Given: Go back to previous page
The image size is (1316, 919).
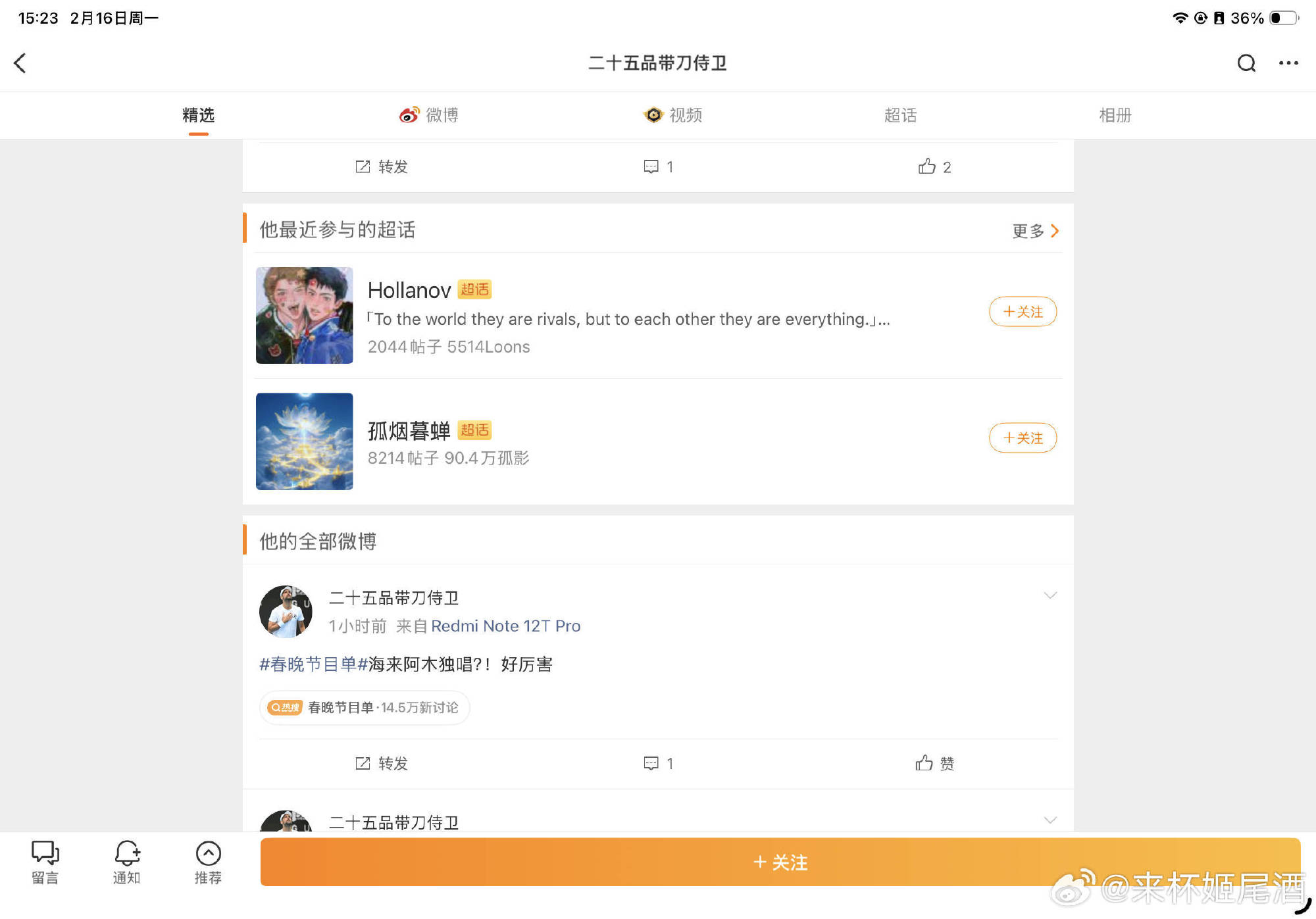Looking at the screenshot, I should pyautogui.click(x=20, y=63).
